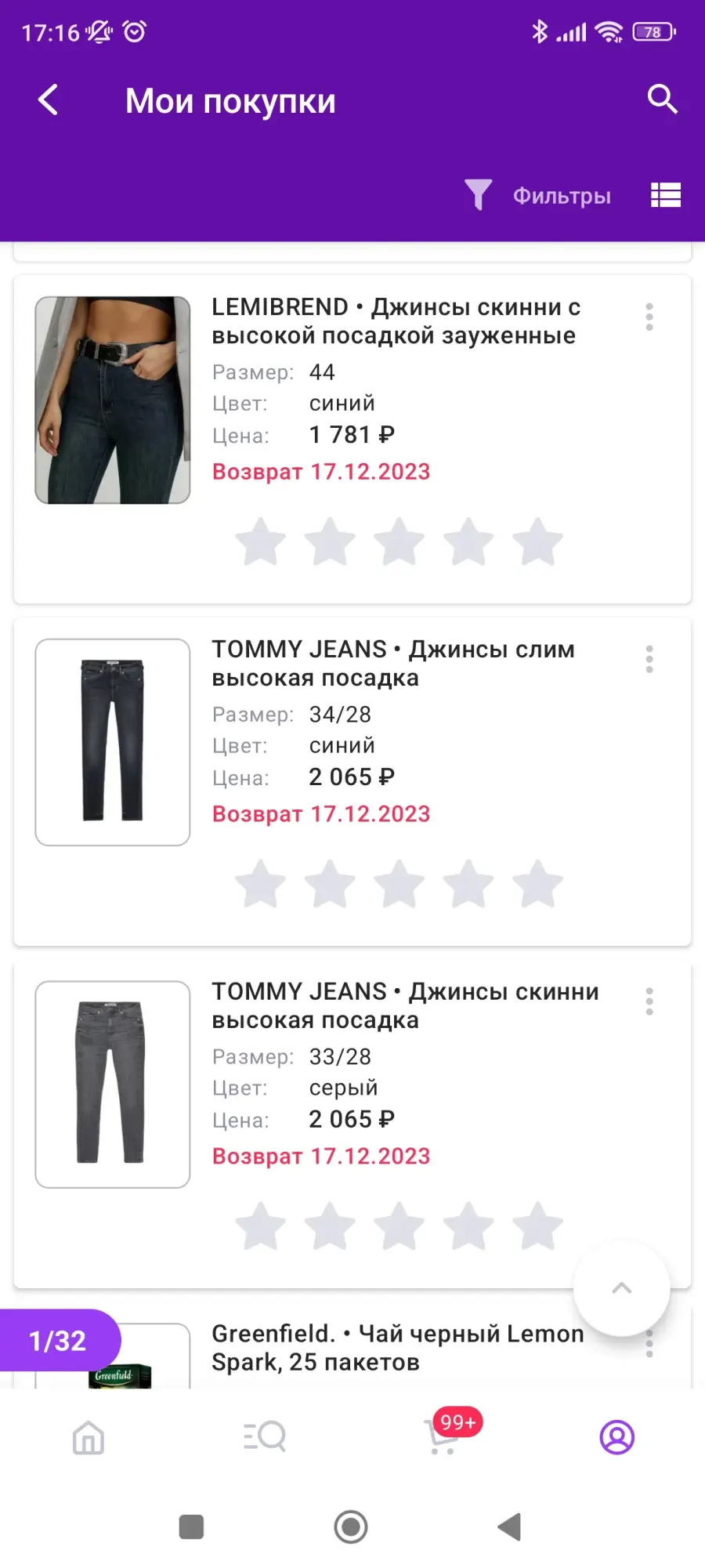Image resolution: width=705 pixels, height=1568 pixels.
Task: Jump back to top of list
Action: click(622, 1288)
